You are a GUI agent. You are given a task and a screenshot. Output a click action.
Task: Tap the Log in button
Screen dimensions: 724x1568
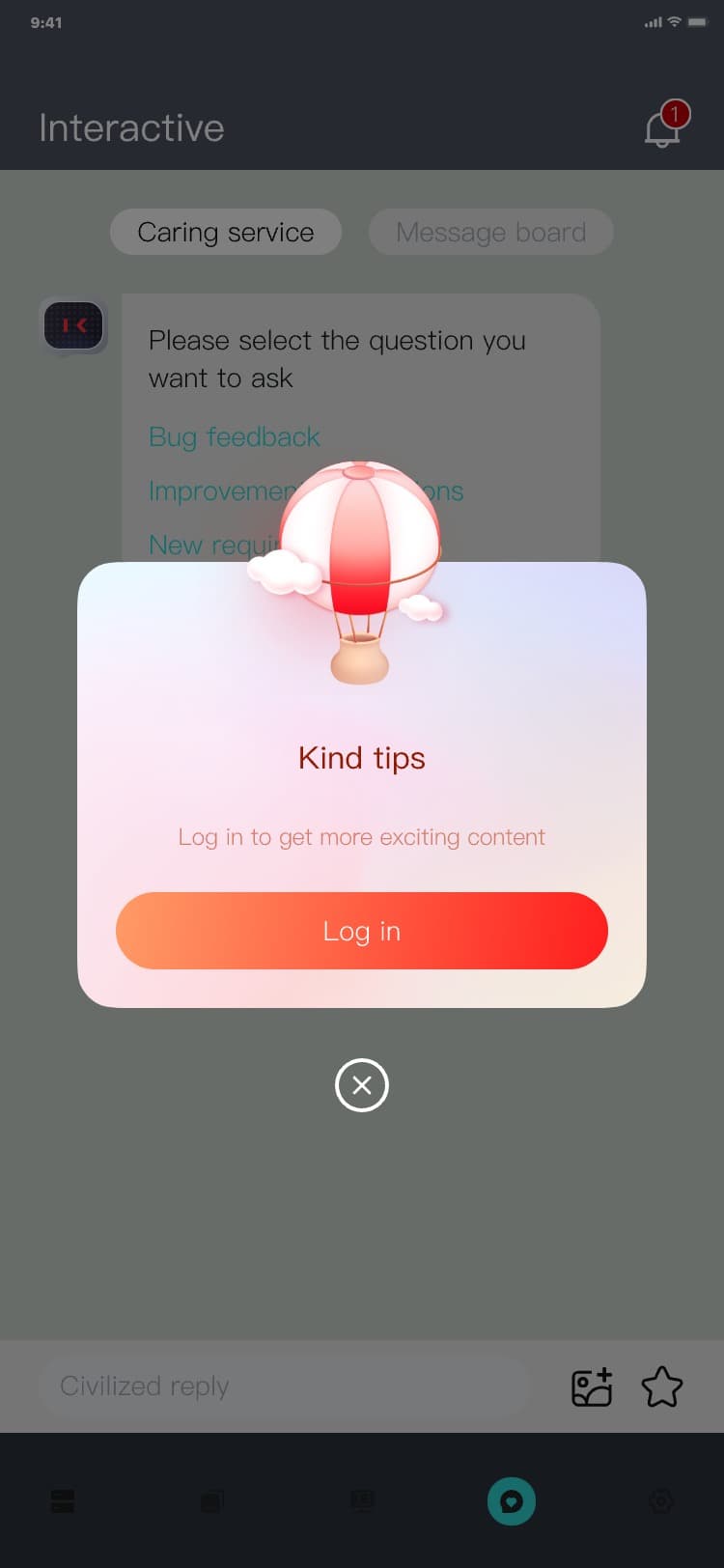point(361,931)
